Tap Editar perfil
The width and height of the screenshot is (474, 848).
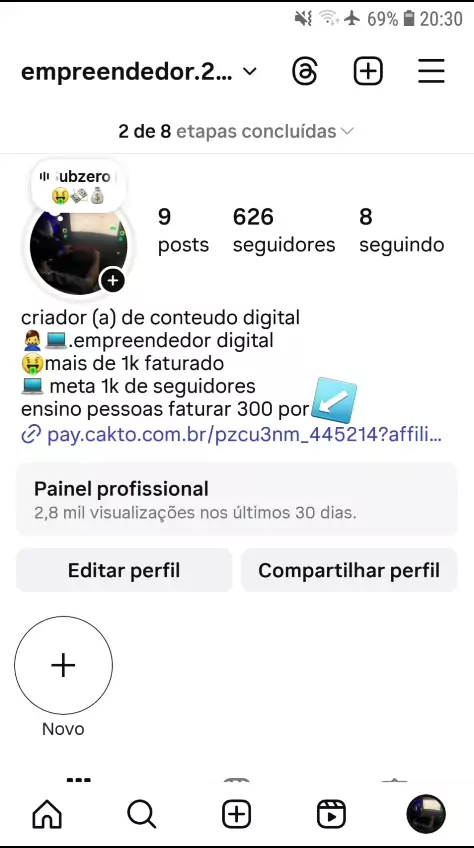(124, 570)
